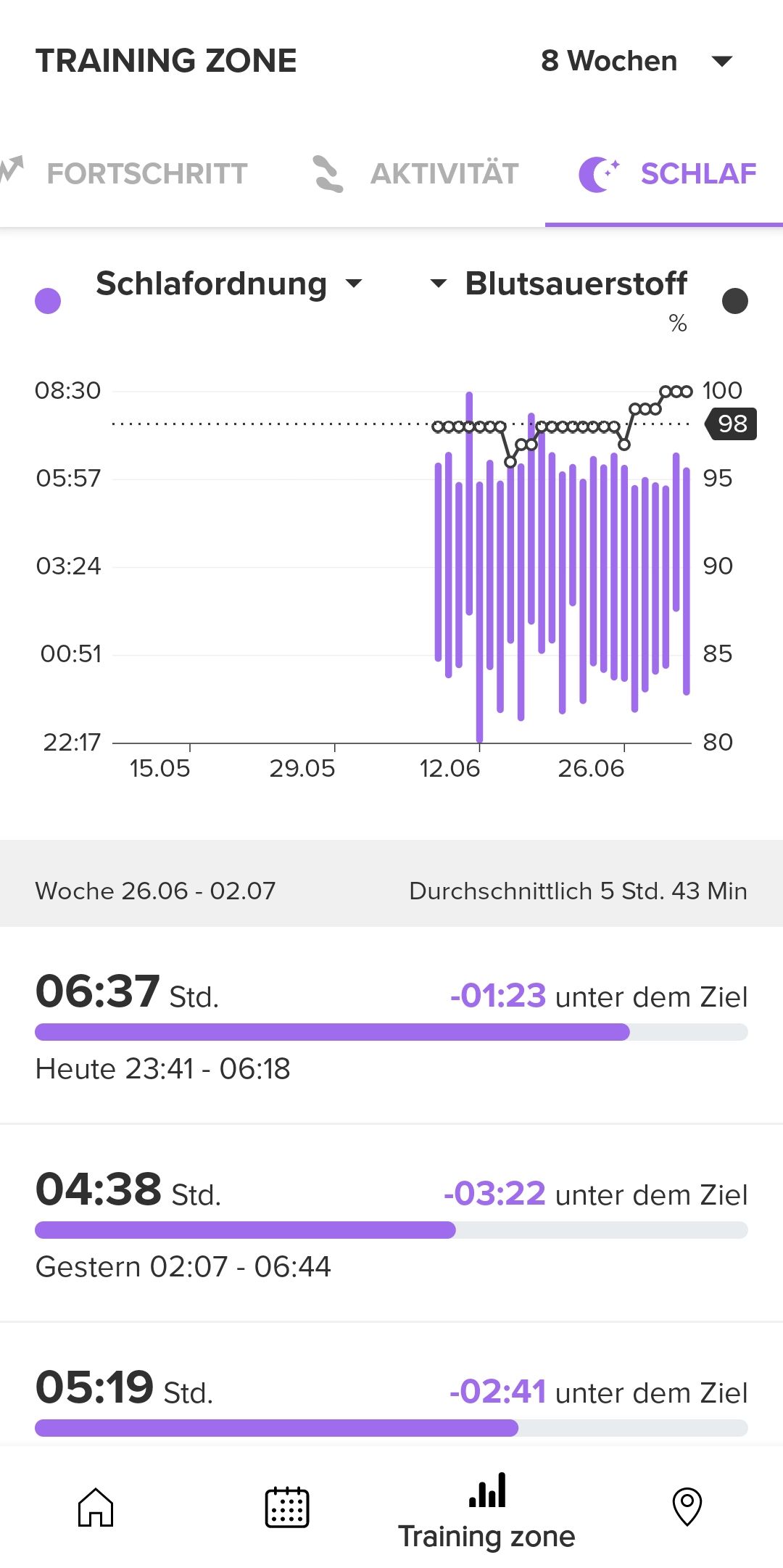Go to the home tab
This screenshot has width=783, height=1568.
click(x=96, y=1507)
